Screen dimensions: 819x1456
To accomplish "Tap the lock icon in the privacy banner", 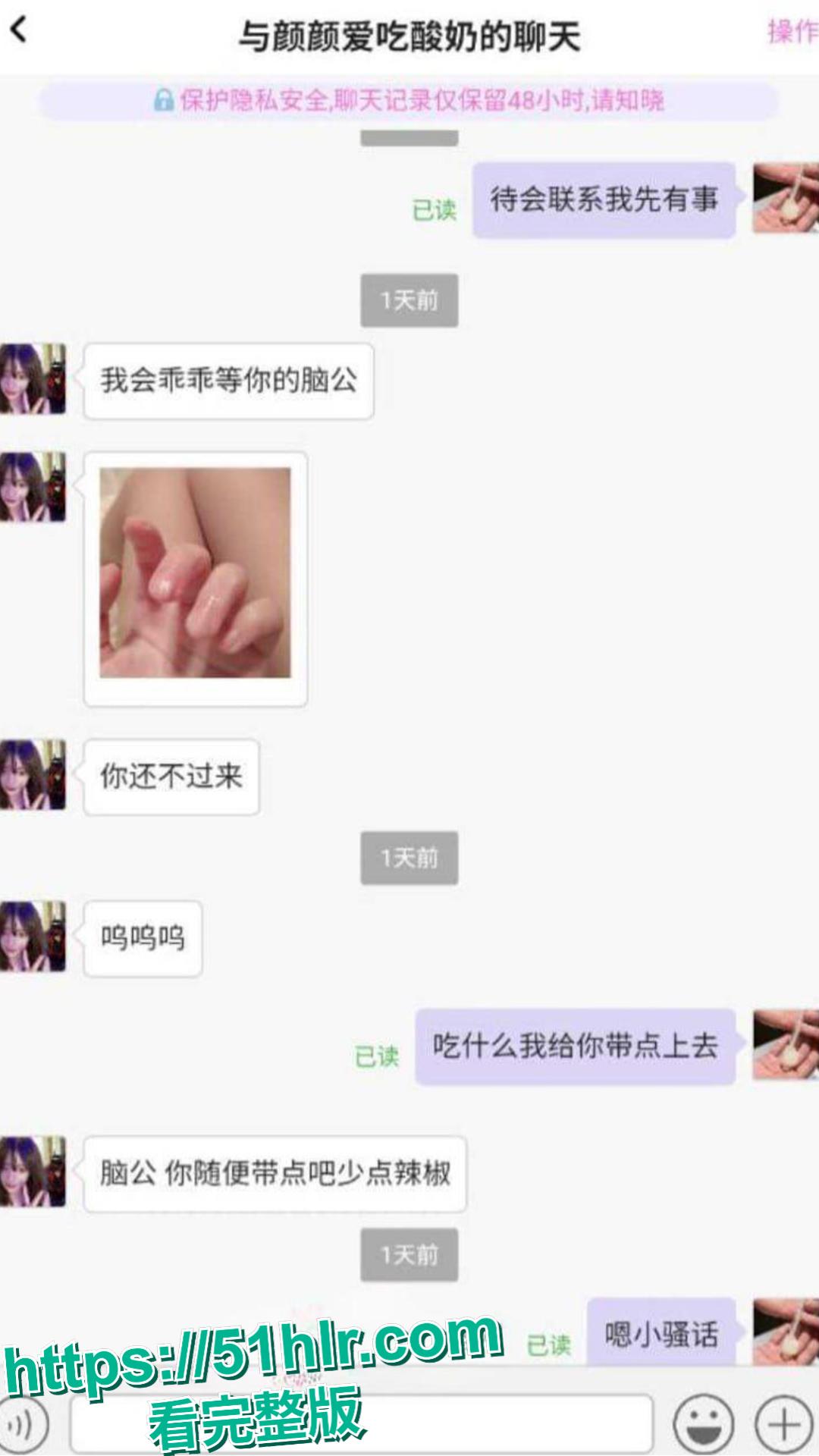I will coord(163,99).
